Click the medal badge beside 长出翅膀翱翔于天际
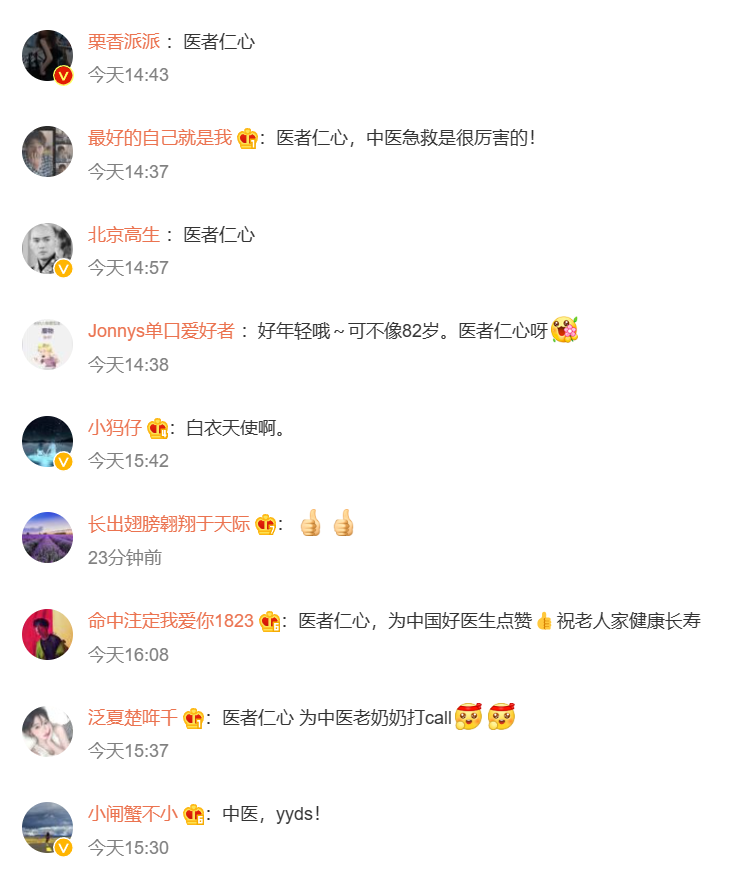This screenshot has width=746, height=870. 262,522
